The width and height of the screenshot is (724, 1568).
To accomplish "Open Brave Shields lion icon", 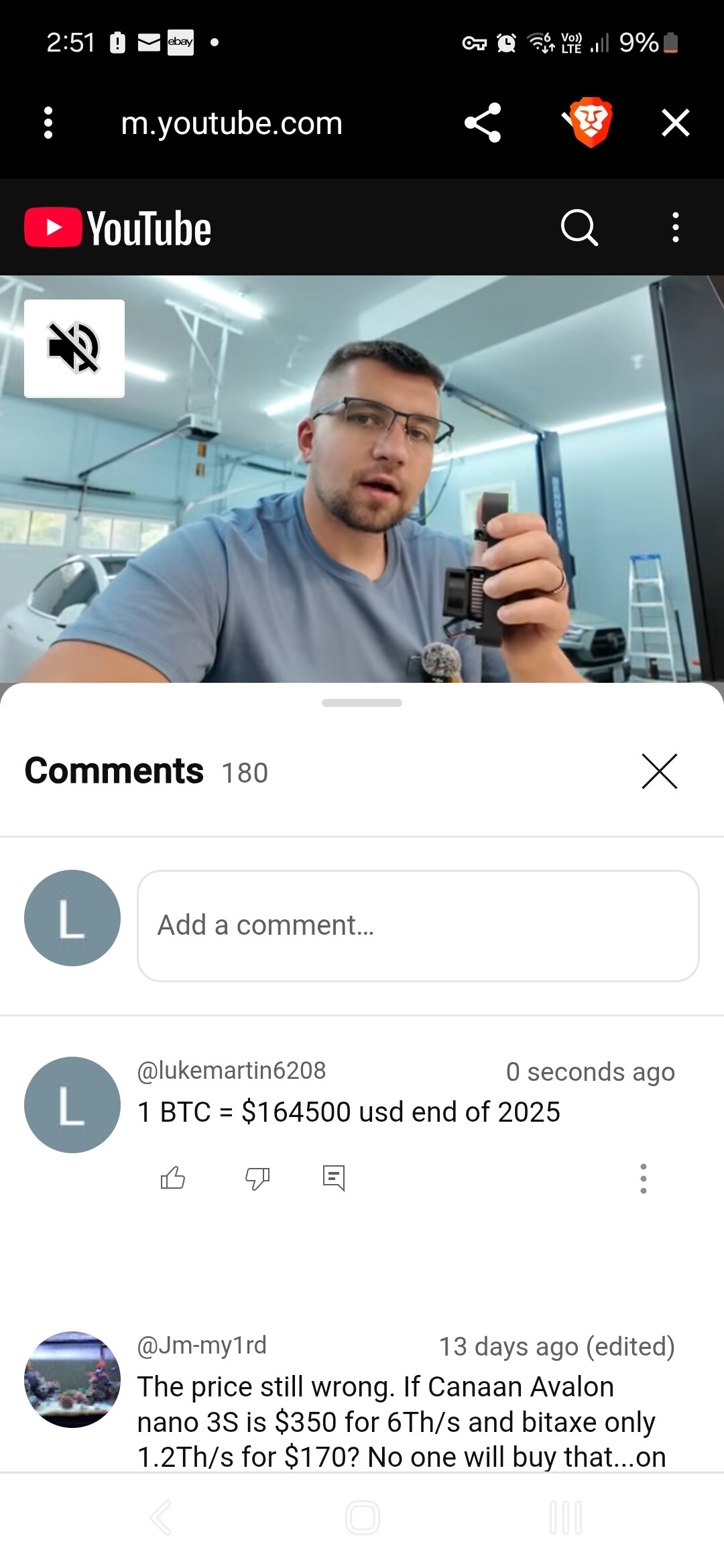I will 589,123.
